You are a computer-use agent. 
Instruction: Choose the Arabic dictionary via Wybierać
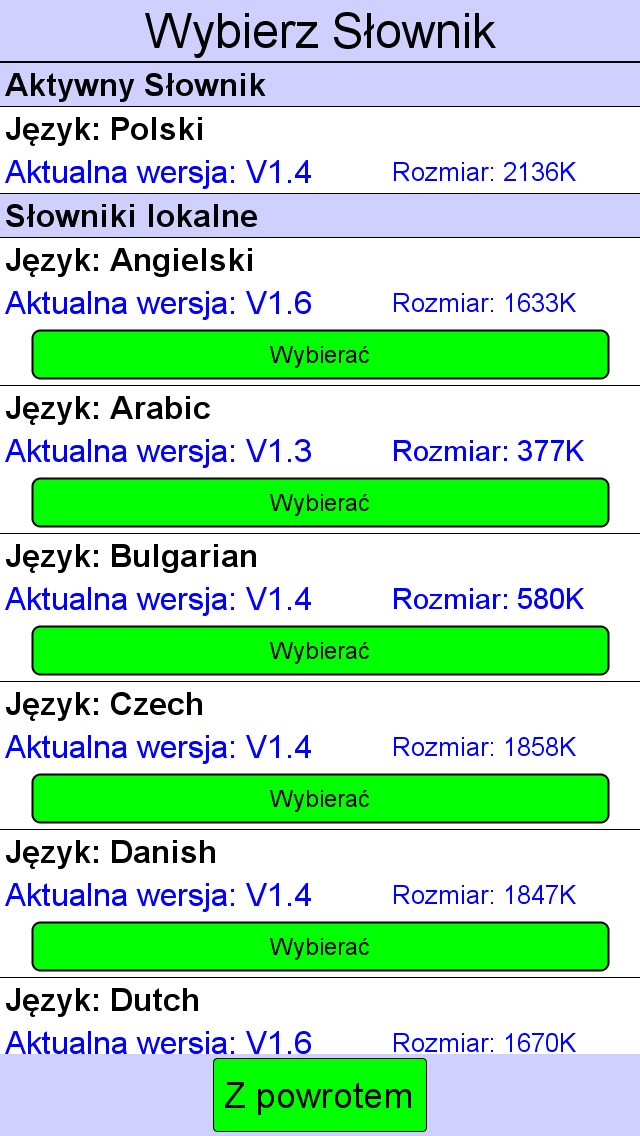[320, 502]
